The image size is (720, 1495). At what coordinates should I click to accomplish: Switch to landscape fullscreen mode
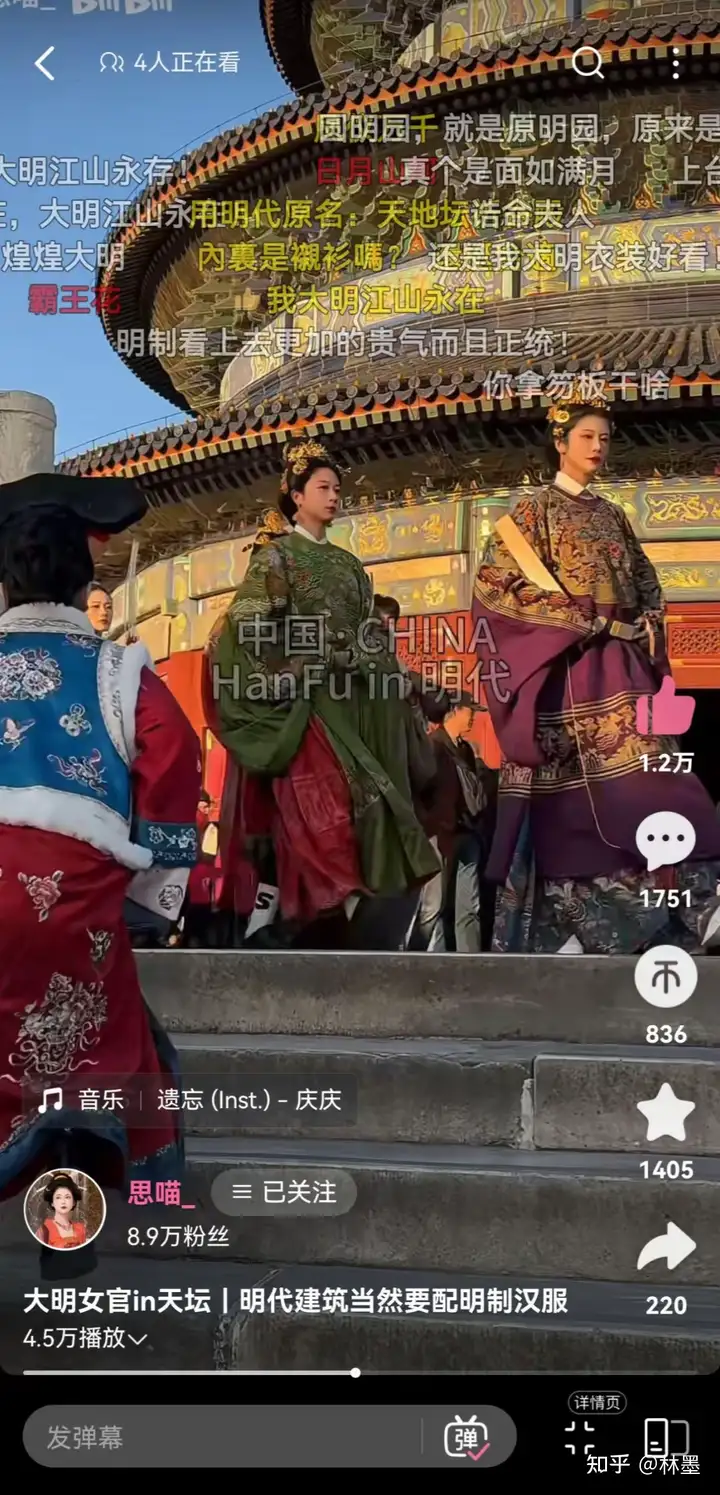(666, 1438)
